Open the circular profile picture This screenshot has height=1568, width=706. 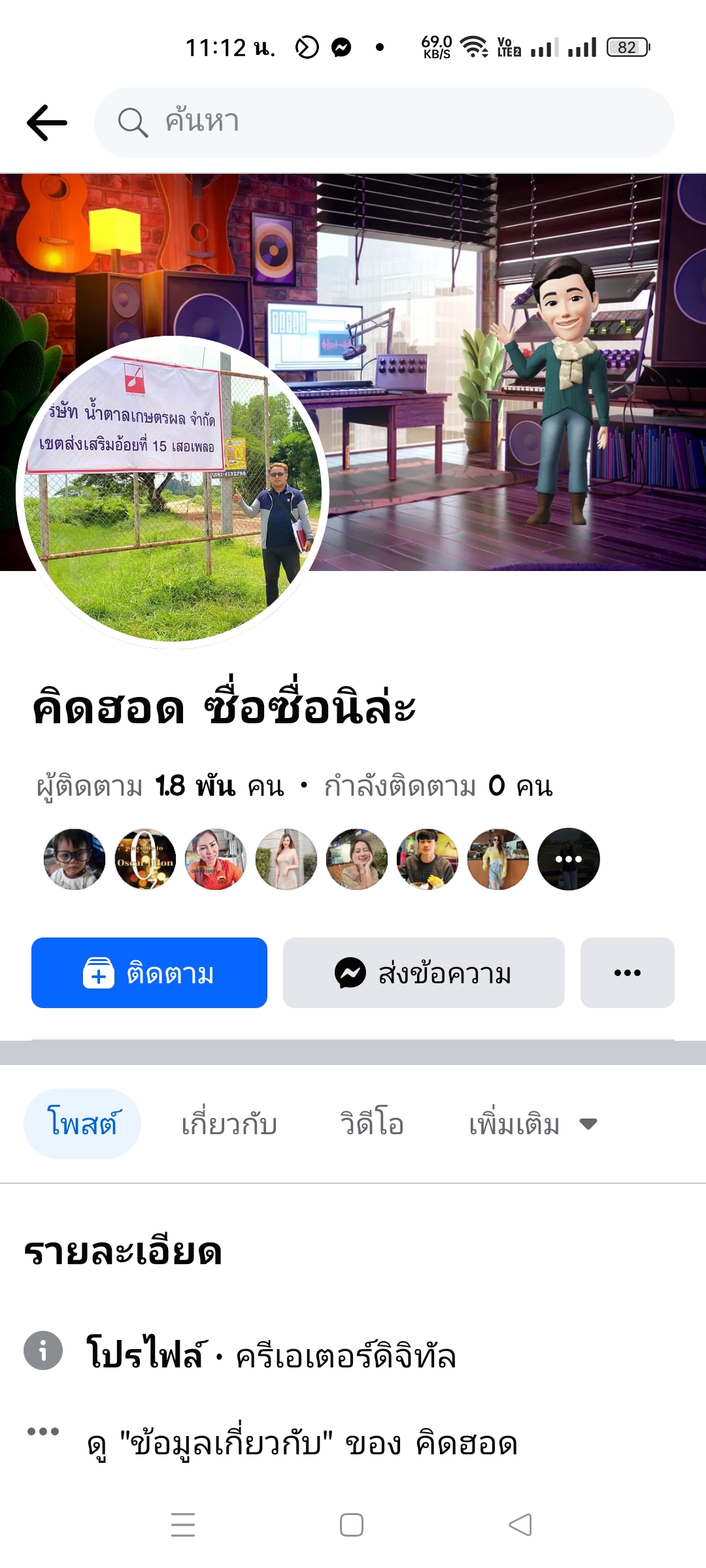(172, 491)
